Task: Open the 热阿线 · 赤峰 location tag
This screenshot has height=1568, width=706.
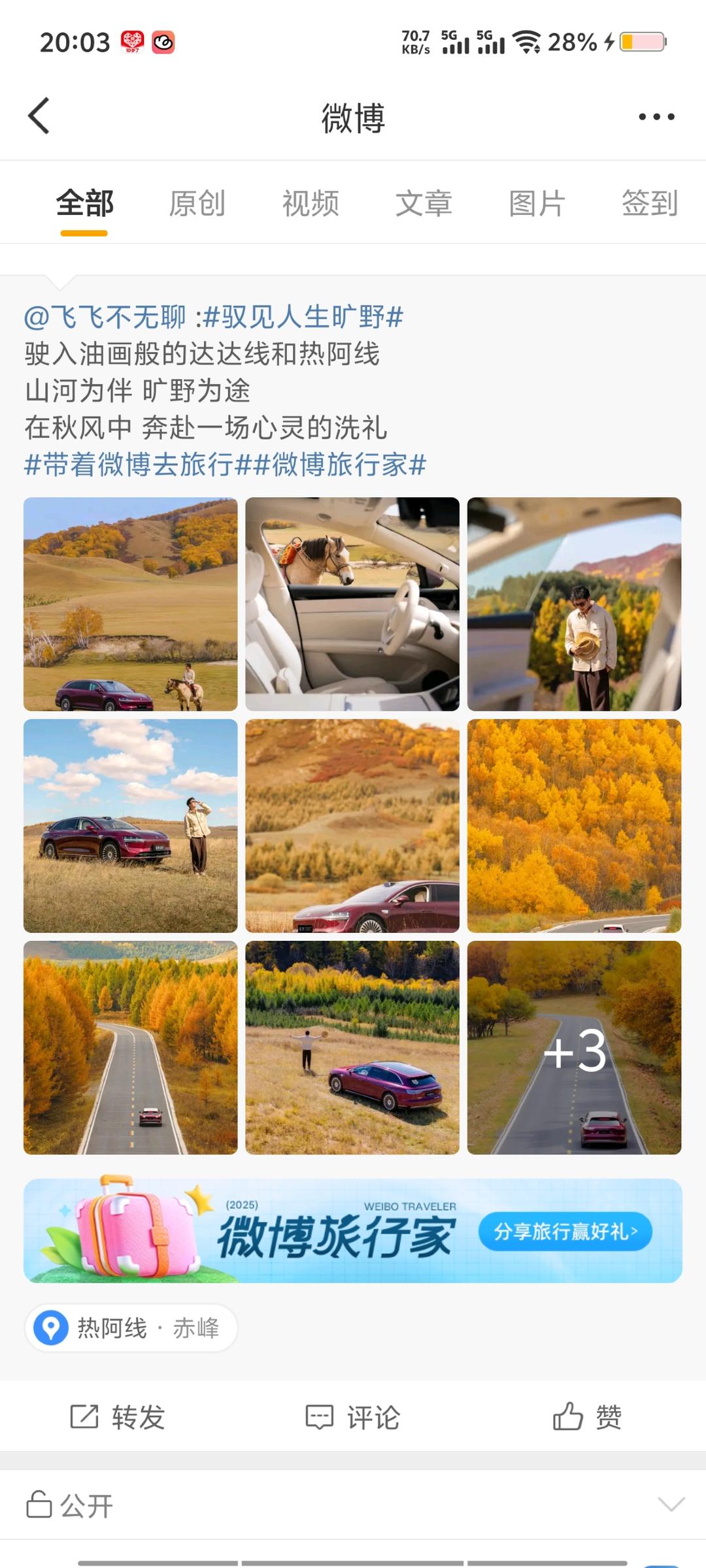Action: pyautogui.click(x=131, y=1328)
